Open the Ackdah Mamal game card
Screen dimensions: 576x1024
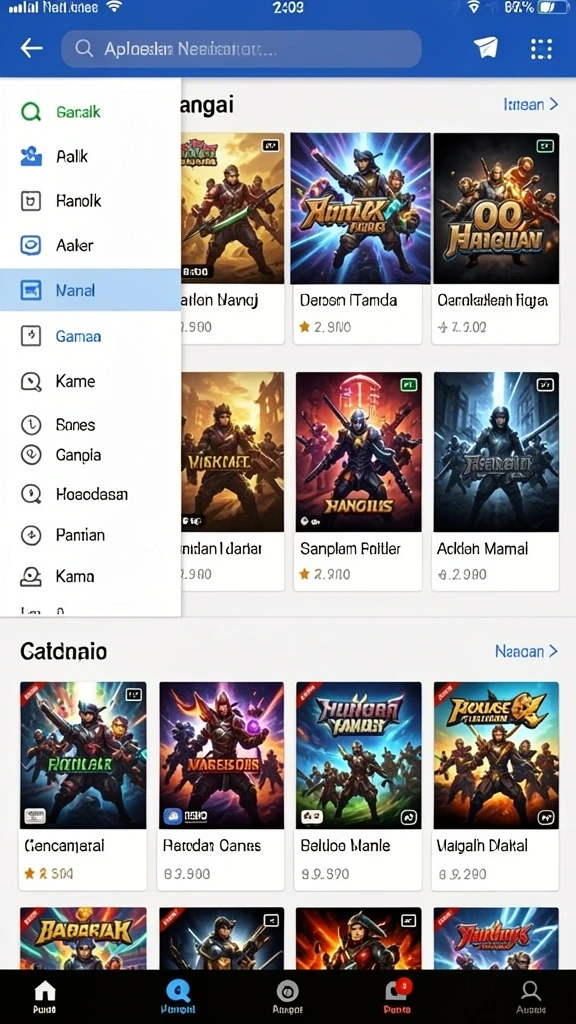[496, 481]
